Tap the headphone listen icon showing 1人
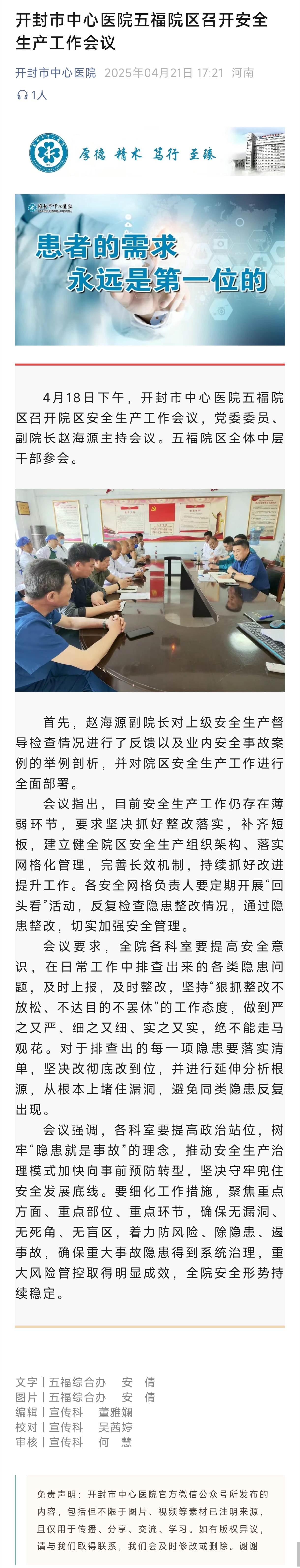The image size is (300, 1568). (x=23, y=95)
